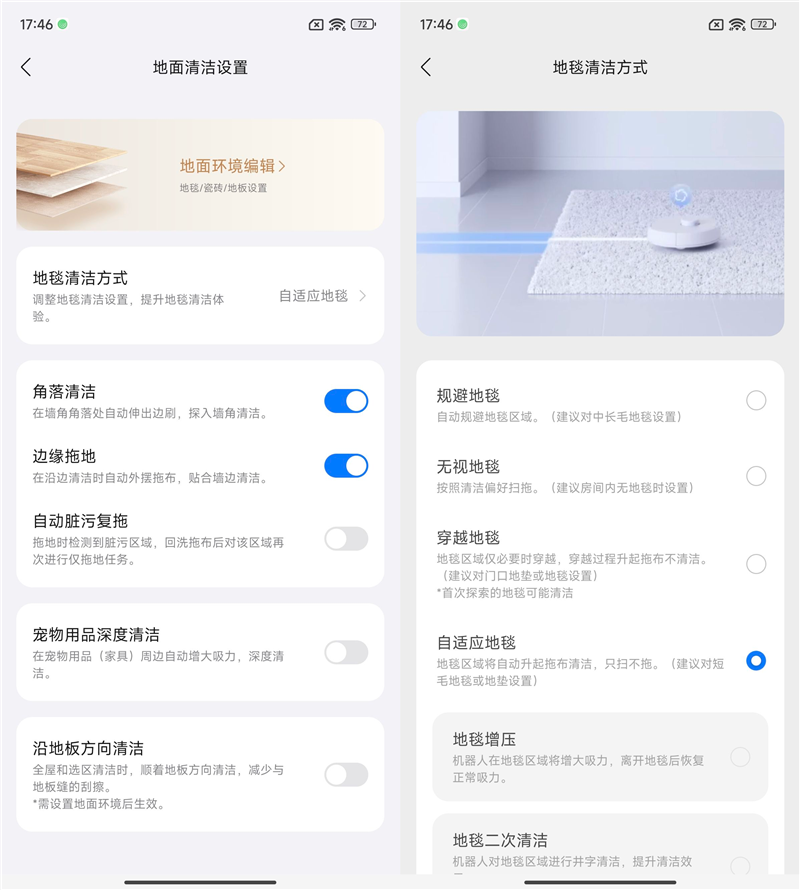800x890 pixels.
Task: Check the 地毯二次清洁 option
Action: [x=740, y=866]
